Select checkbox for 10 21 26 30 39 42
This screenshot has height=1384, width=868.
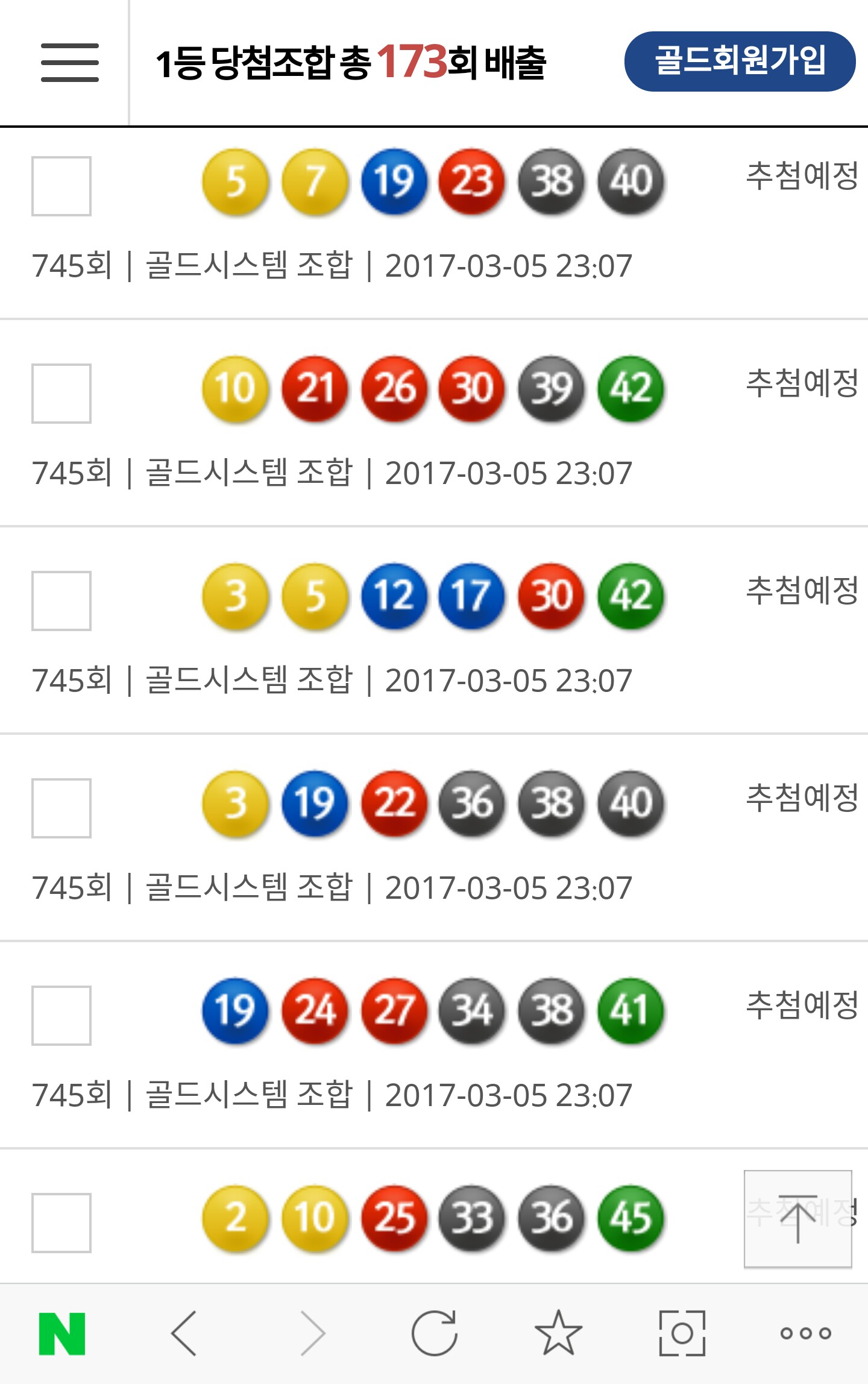pos(61,394)
